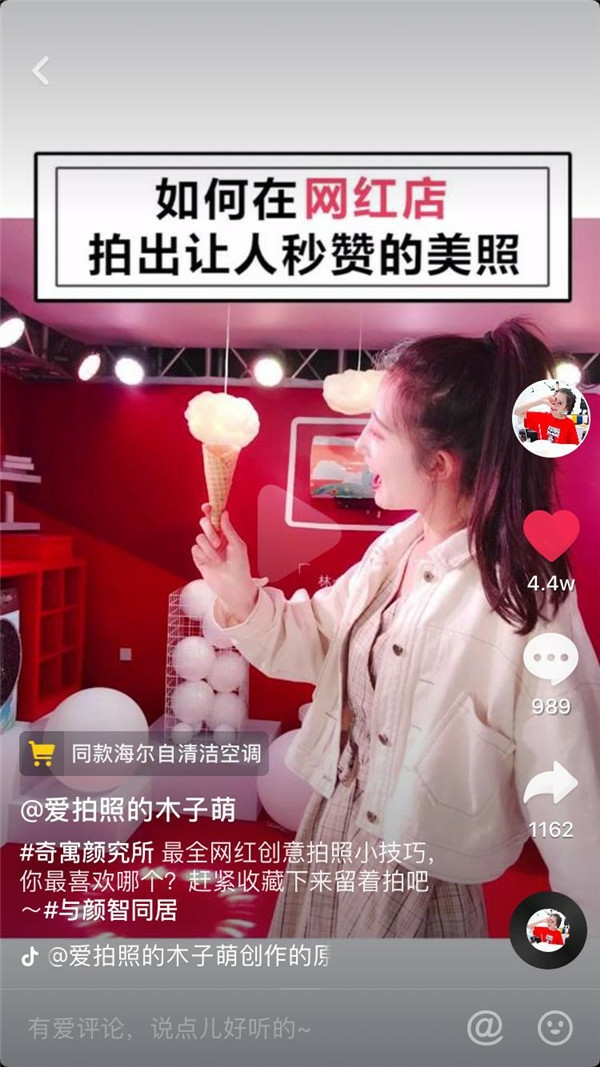Screen dimensions: 600x1067
Task: Like this video with the heart
Action: coord(551,537)
